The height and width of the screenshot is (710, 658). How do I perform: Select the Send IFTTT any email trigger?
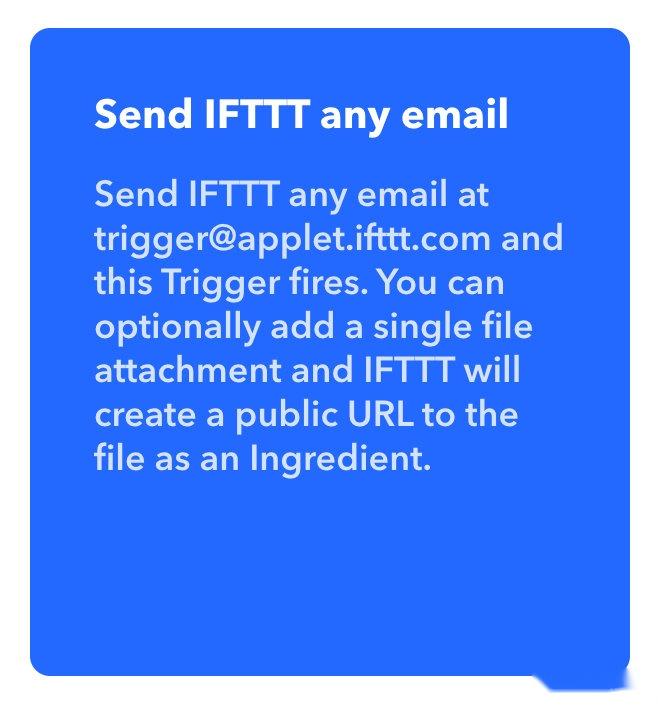coord(329,350)
